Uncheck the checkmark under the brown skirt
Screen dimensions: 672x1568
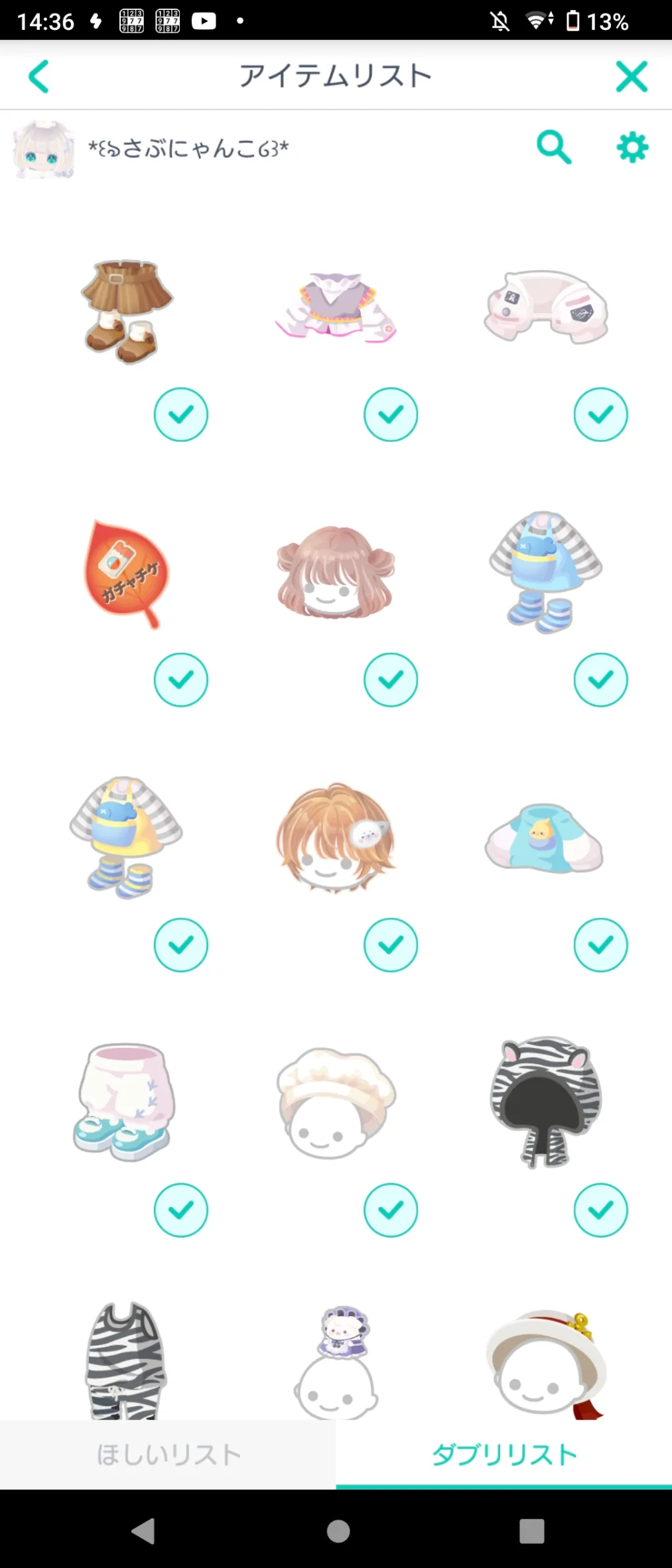tap(180, 415)
